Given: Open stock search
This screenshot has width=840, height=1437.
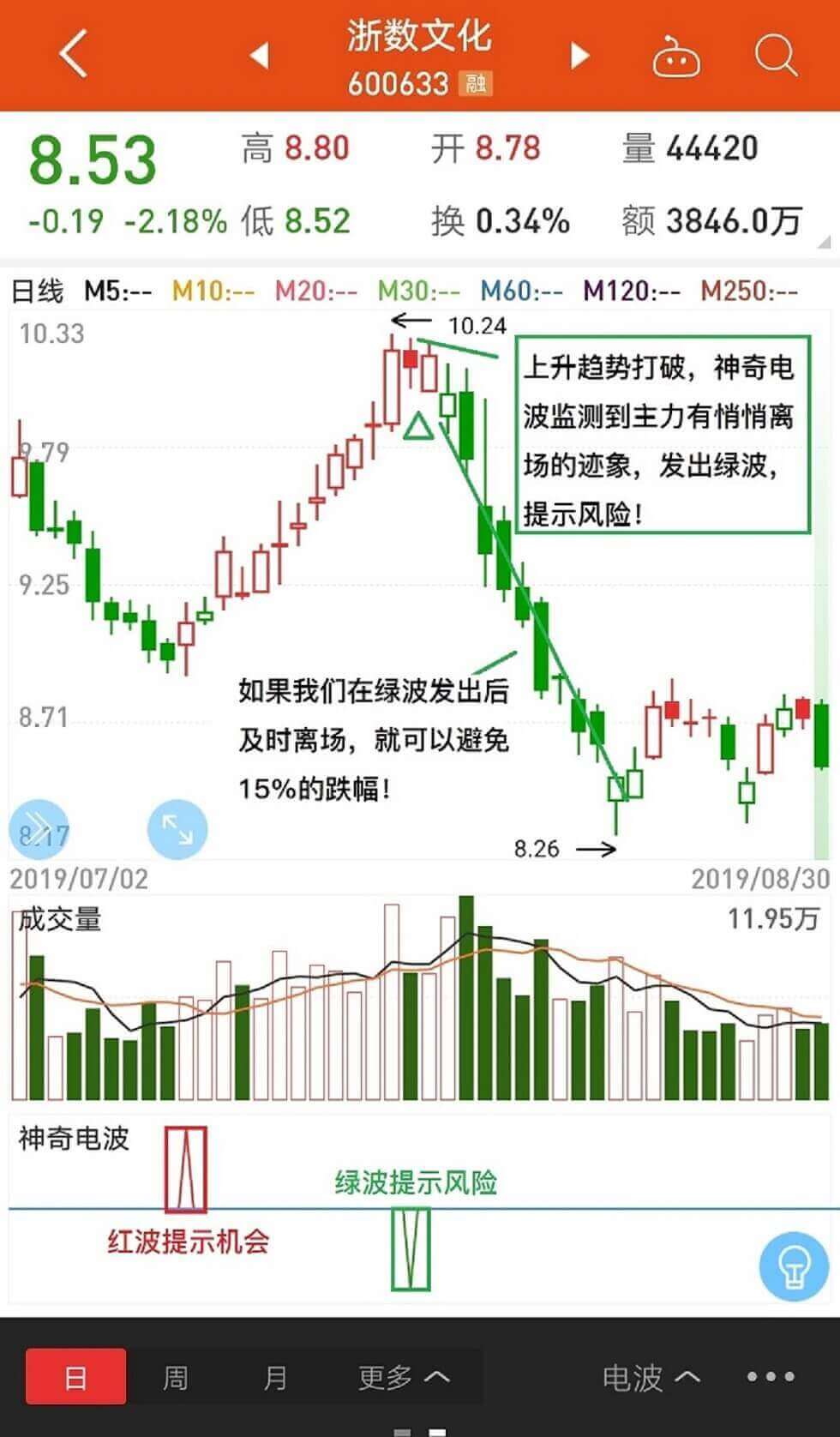Looking at the screenshot, I should [x=776, y=56].
